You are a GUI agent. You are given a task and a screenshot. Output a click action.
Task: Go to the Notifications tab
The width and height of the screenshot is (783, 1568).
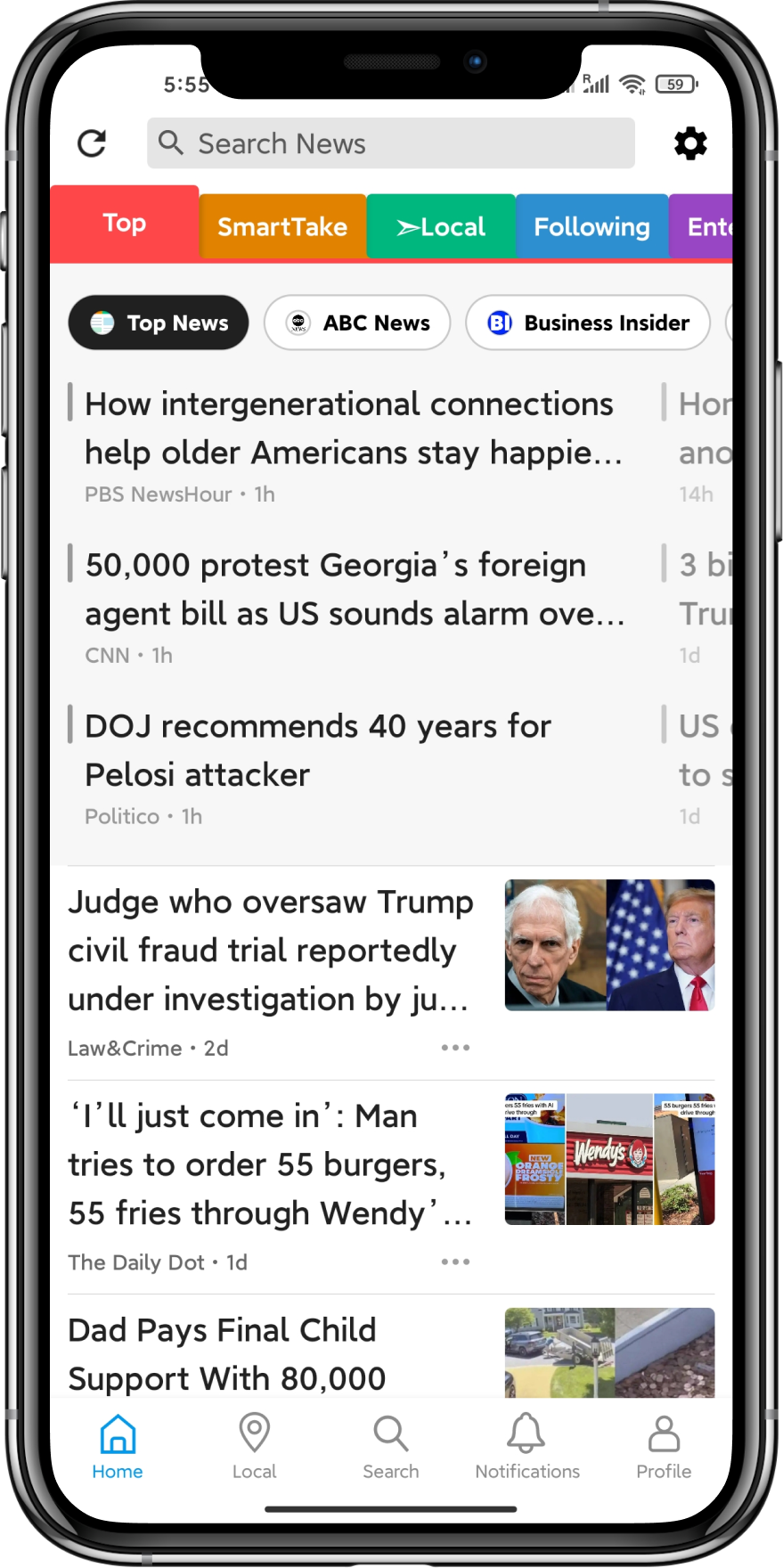(x=526, y=1447)
